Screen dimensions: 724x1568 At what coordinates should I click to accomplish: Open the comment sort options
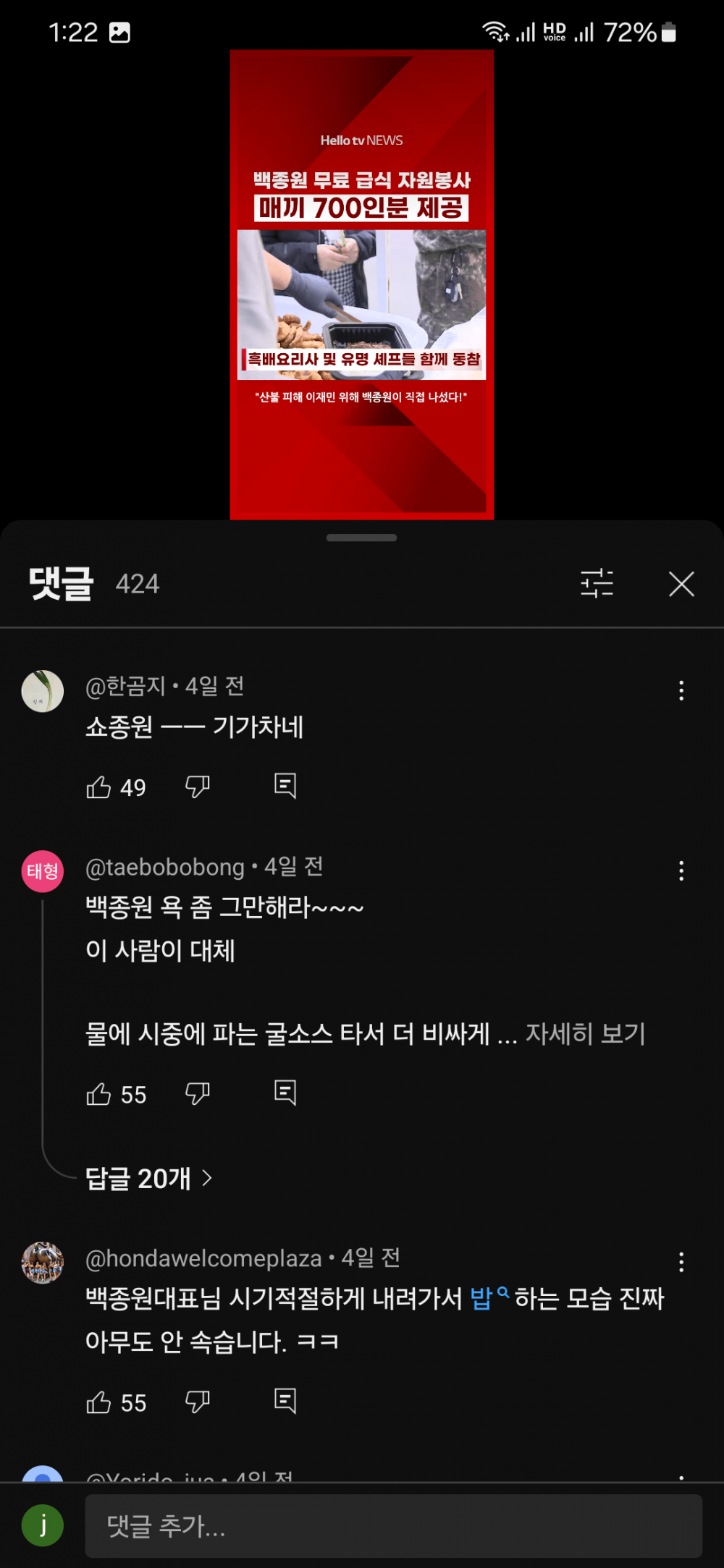point(597,583)
